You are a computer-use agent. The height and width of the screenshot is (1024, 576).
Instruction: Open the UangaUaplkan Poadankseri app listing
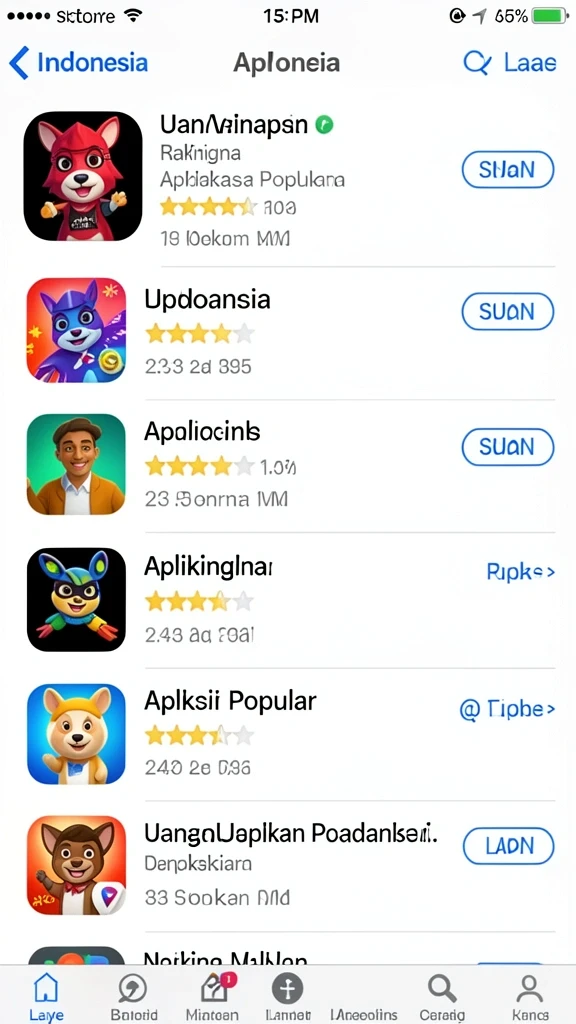(x=288, y=867)
